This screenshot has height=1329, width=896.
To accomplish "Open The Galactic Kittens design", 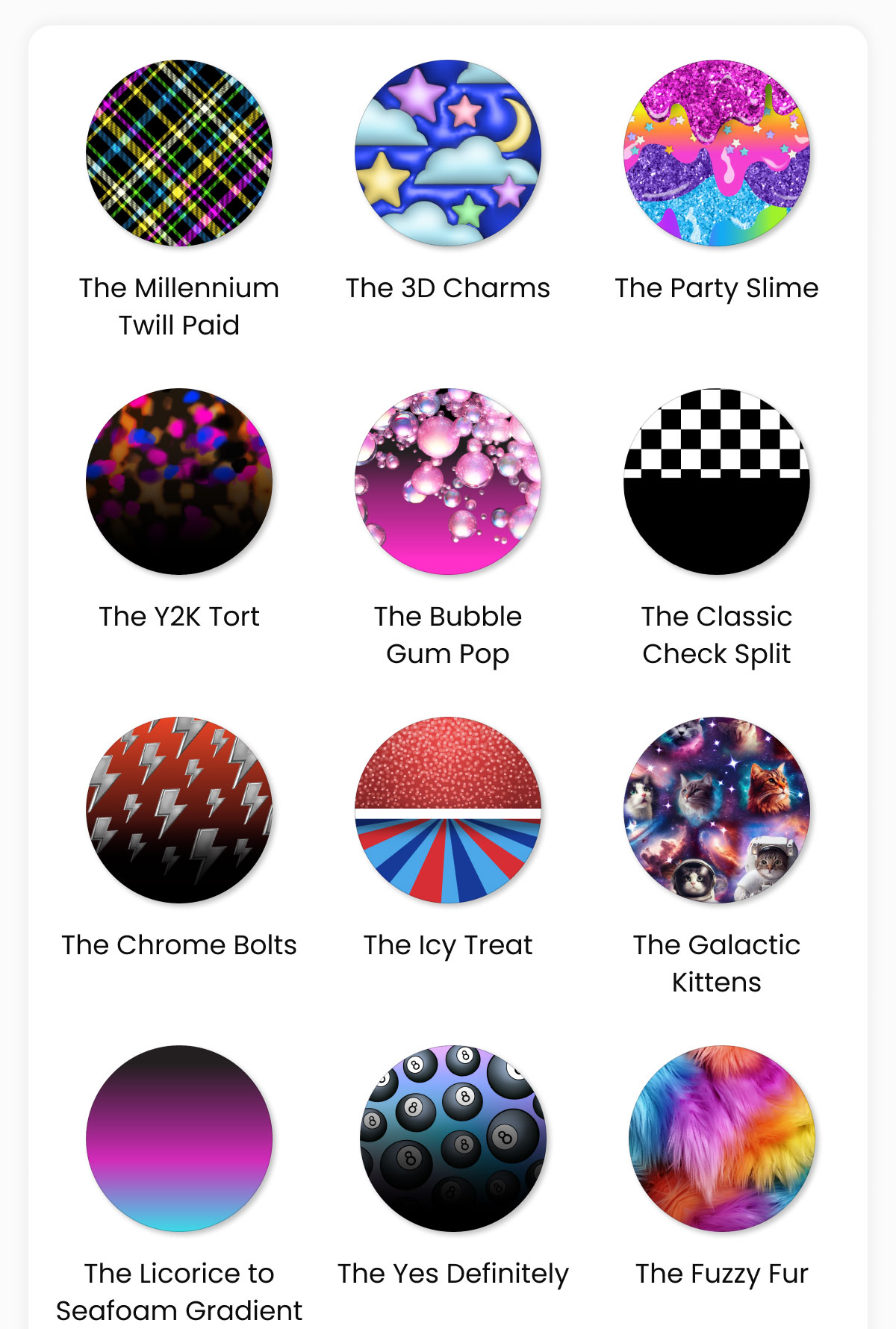I will (717, 810).
